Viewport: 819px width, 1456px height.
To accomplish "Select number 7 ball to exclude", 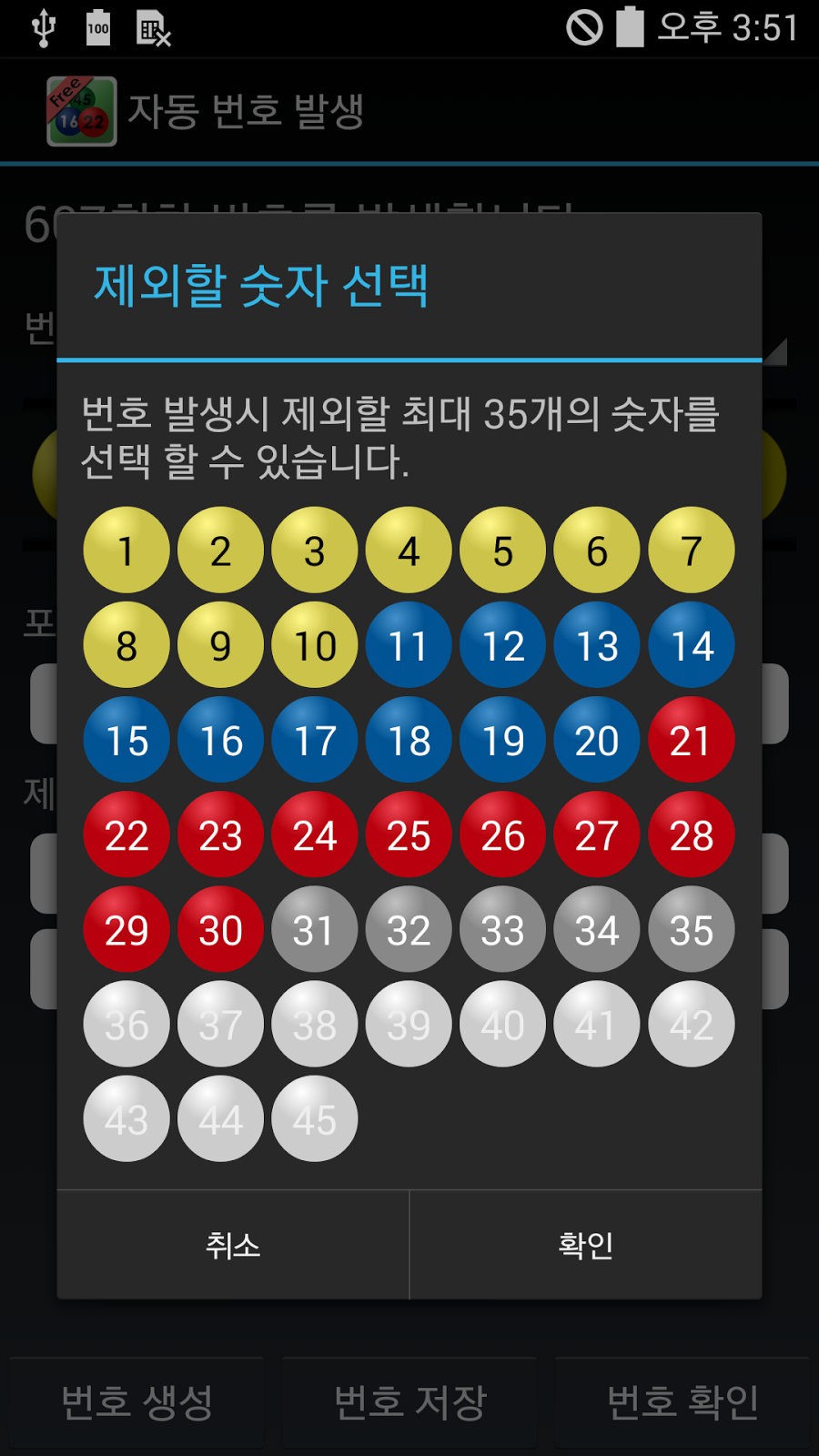I will [x=691, y=551].
